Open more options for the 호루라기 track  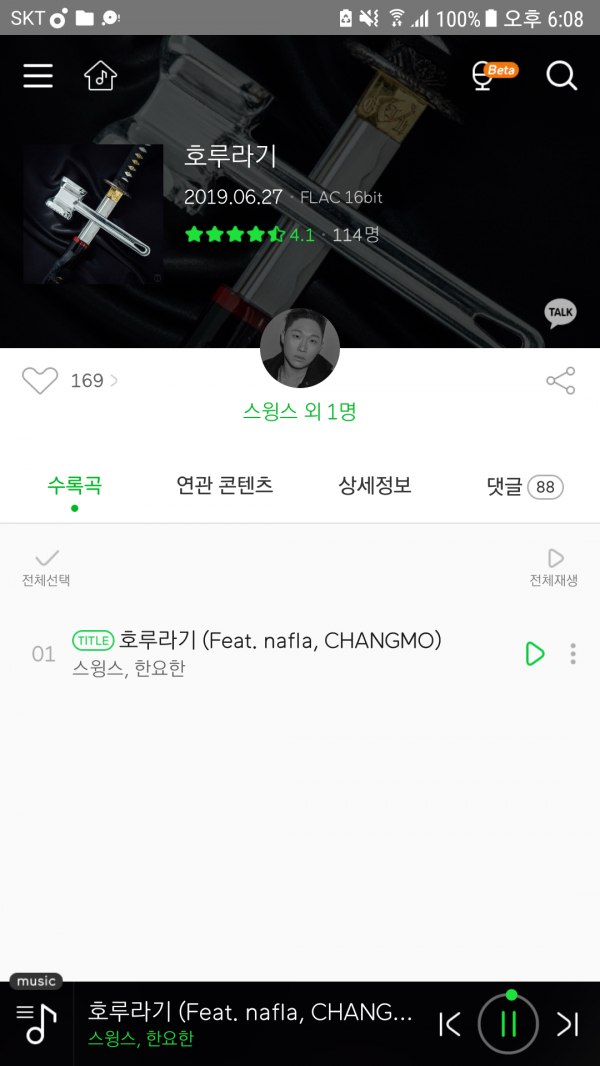[x=573, y=654]
